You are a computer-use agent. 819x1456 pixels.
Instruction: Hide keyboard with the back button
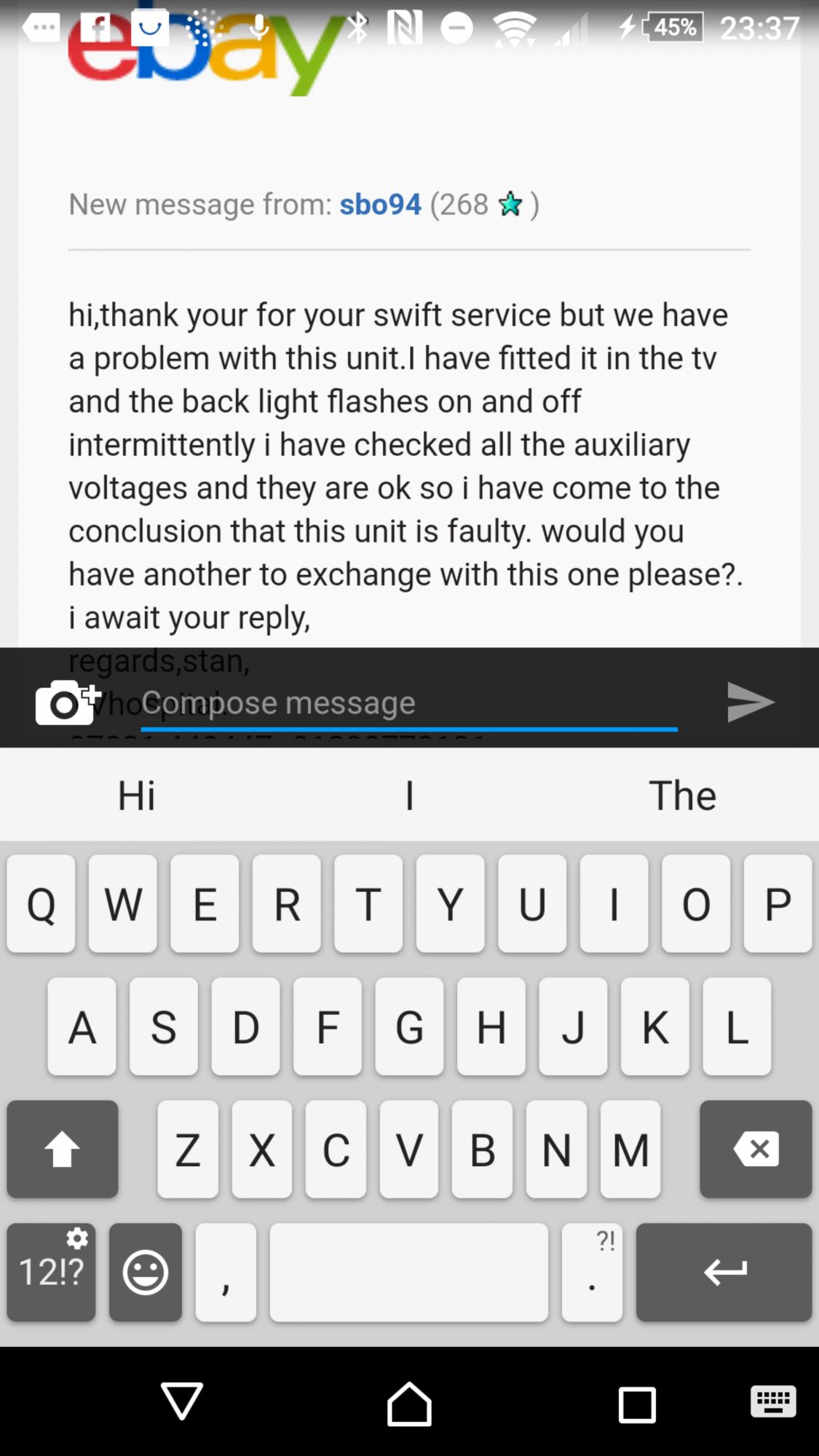click(x=181, y=1401)
